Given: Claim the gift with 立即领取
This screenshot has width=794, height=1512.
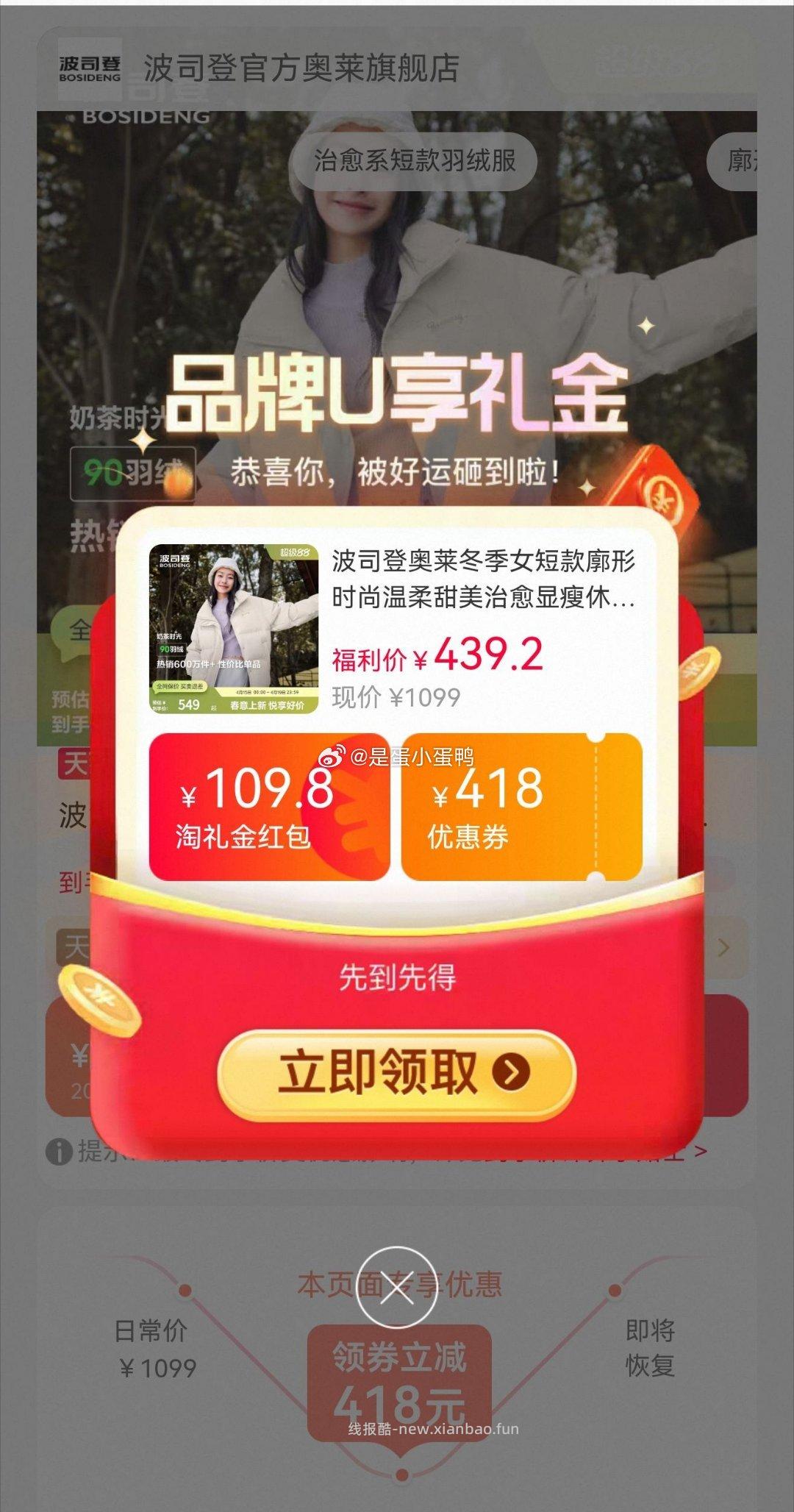Looking at the screenshot, I should coord(396,1074).
